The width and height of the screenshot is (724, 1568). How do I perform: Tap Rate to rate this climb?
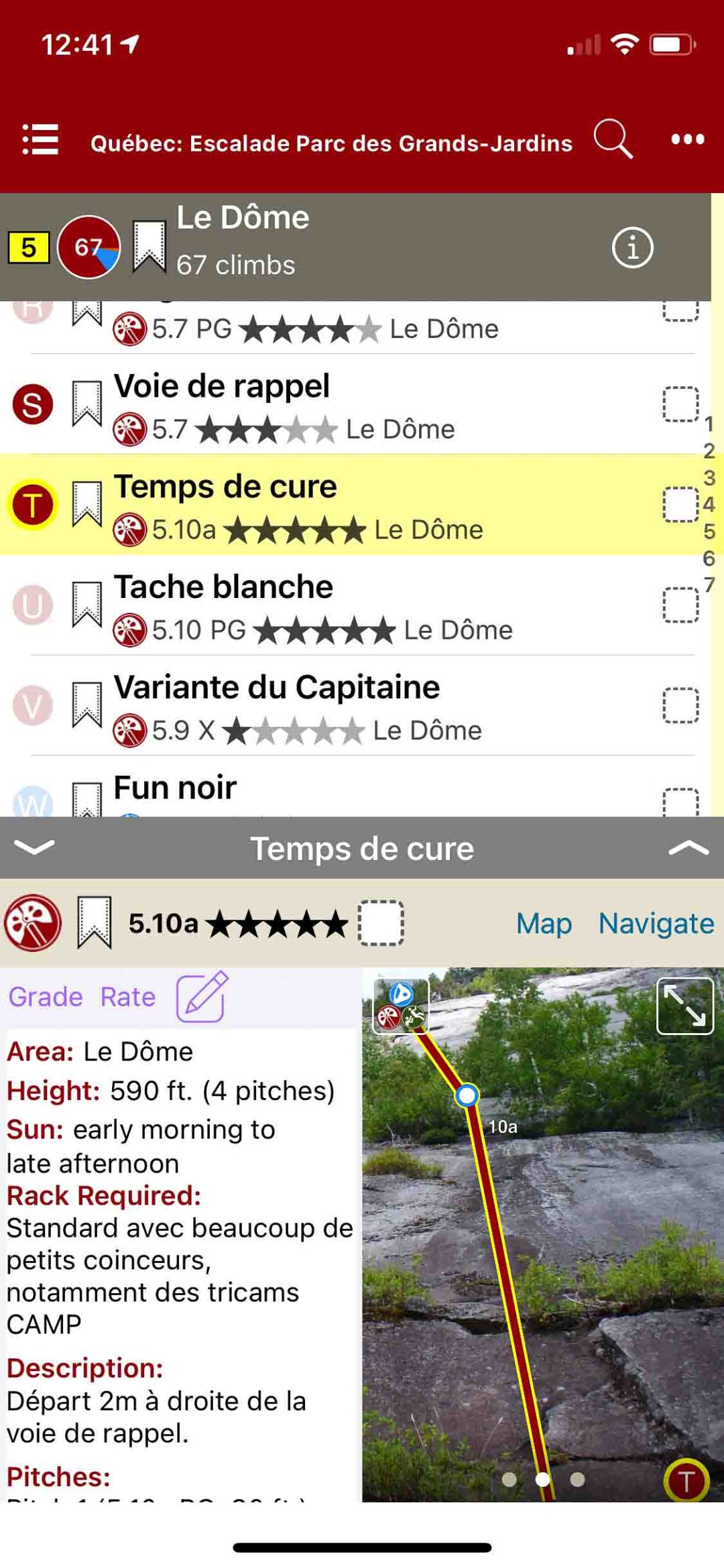point(127,997)
